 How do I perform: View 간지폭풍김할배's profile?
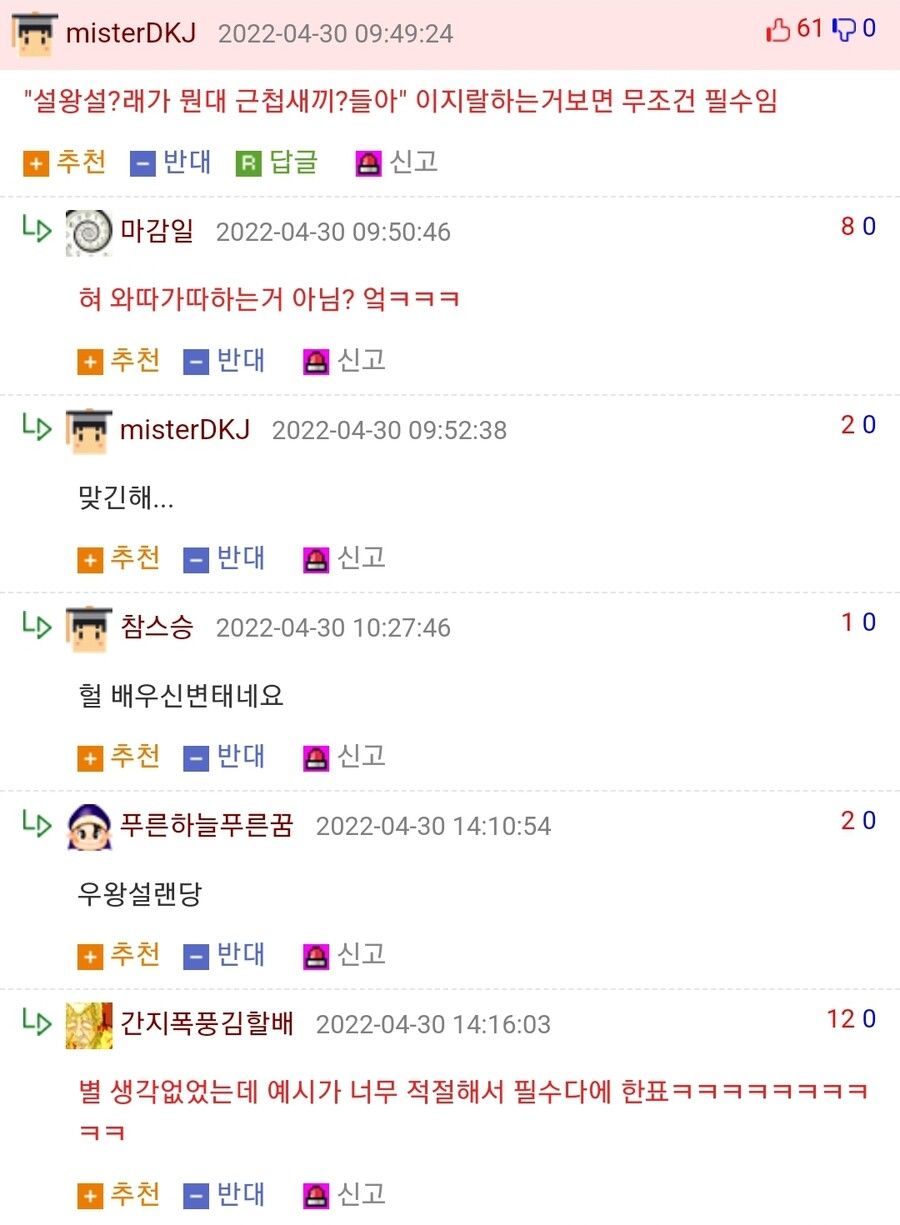207,1024
